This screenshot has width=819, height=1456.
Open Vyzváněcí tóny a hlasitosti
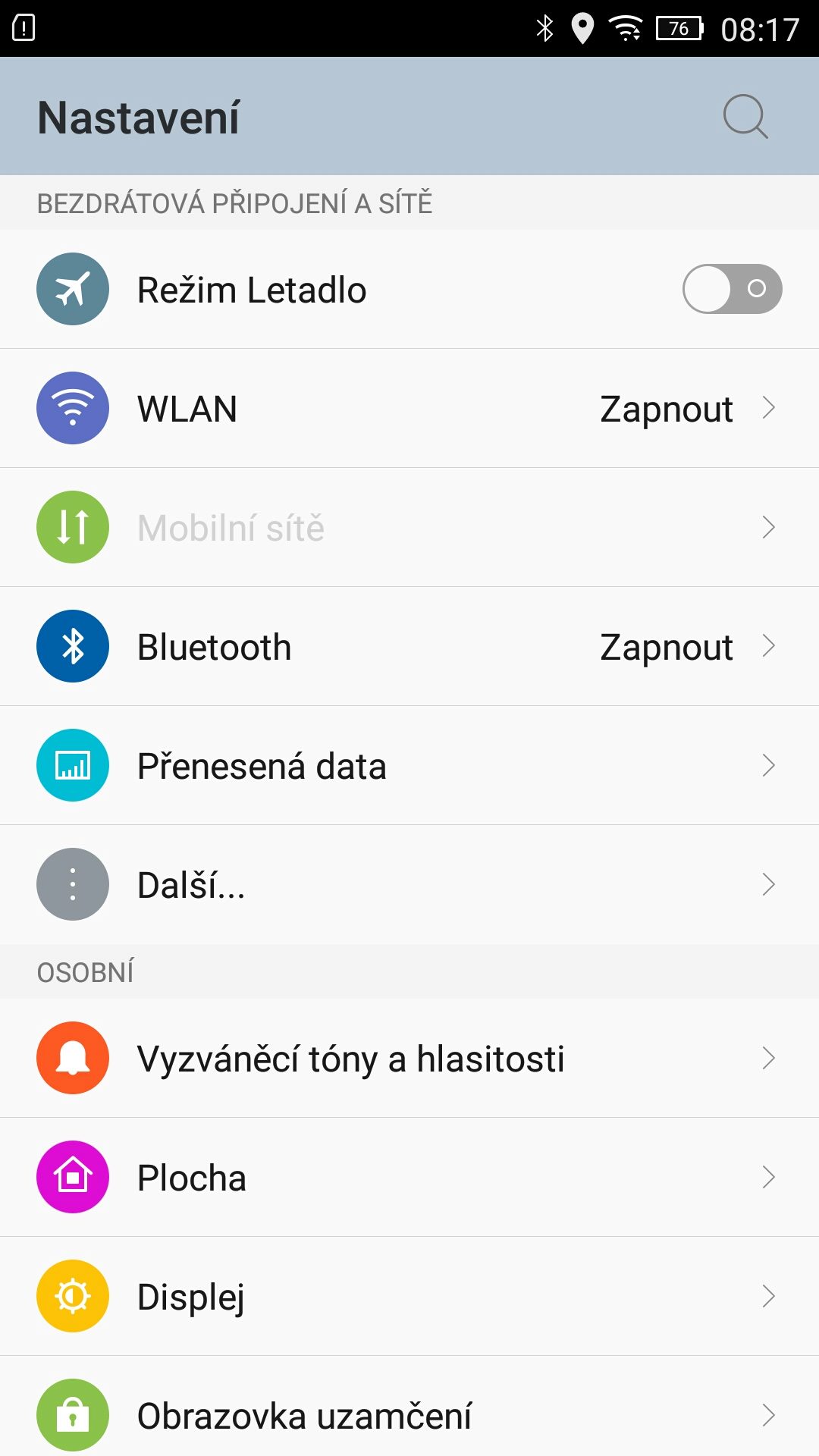click(x=409, y=1058)
